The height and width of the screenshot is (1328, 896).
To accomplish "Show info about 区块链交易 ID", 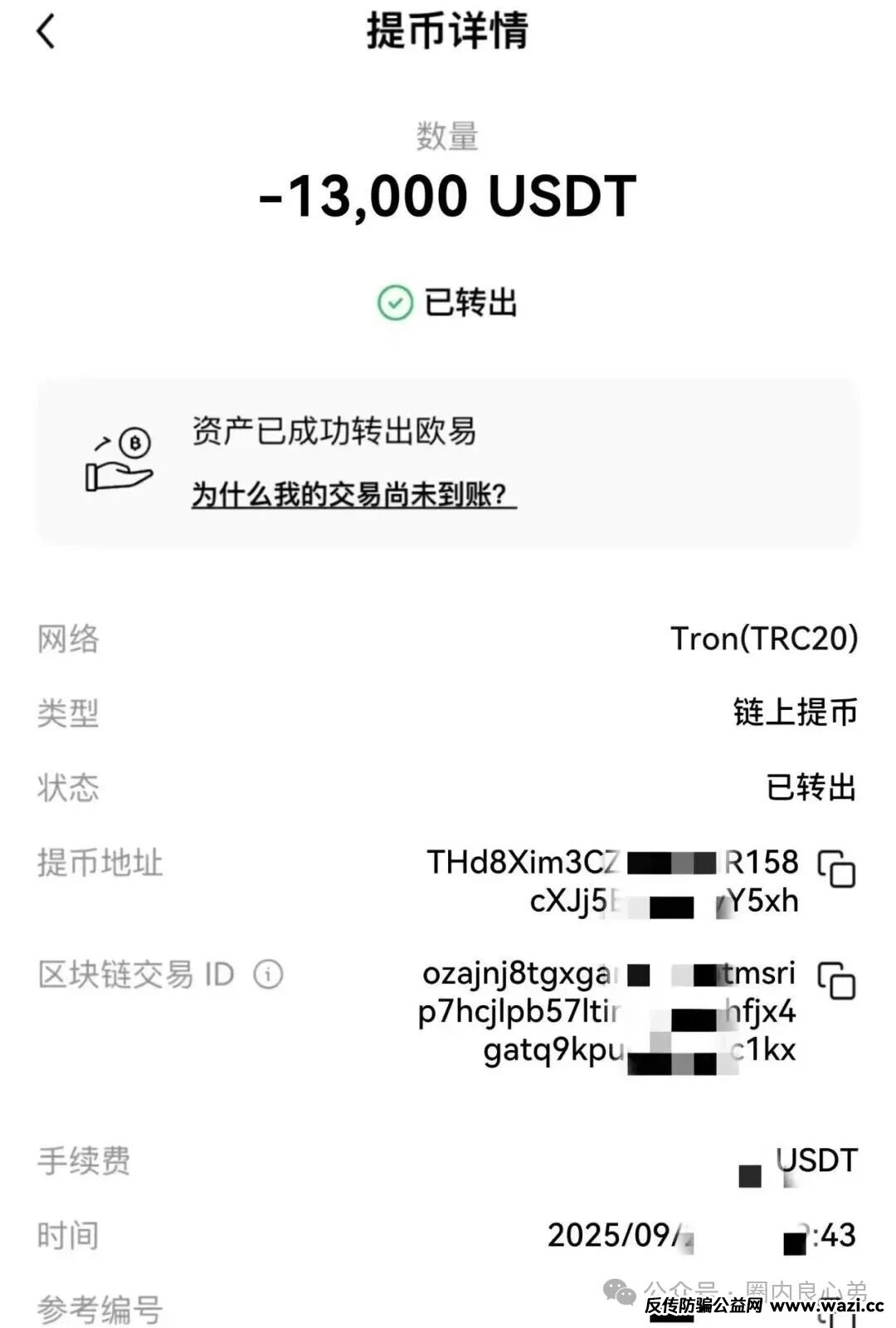I will [x=268, y=974].
